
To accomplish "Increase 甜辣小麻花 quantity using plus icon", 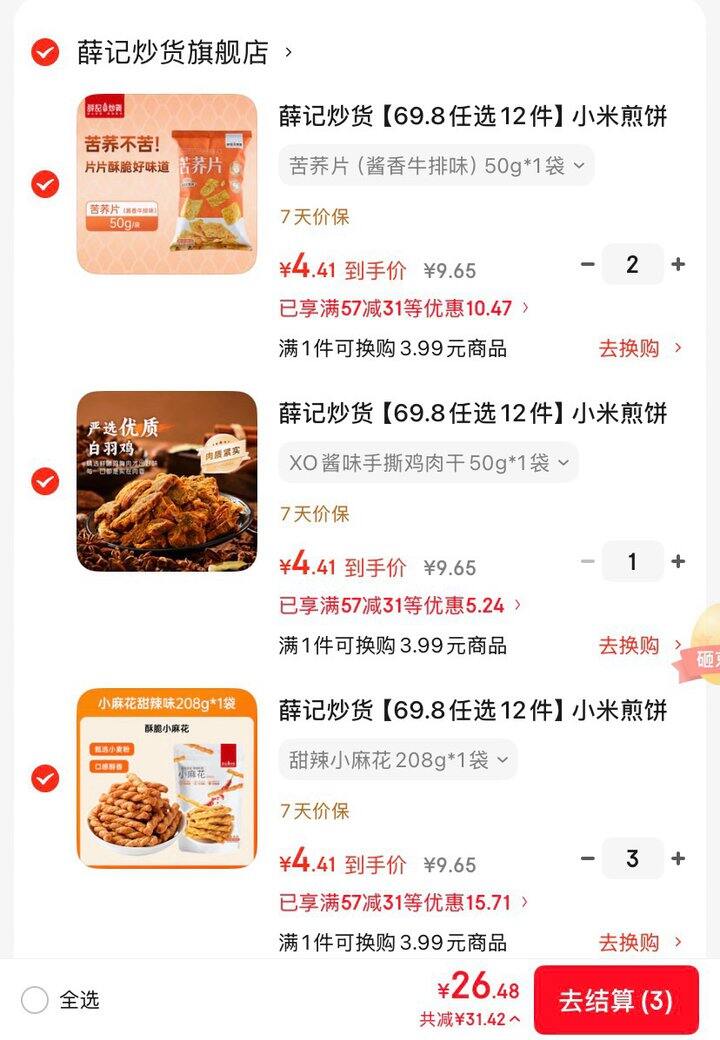I will click(679, 858).
